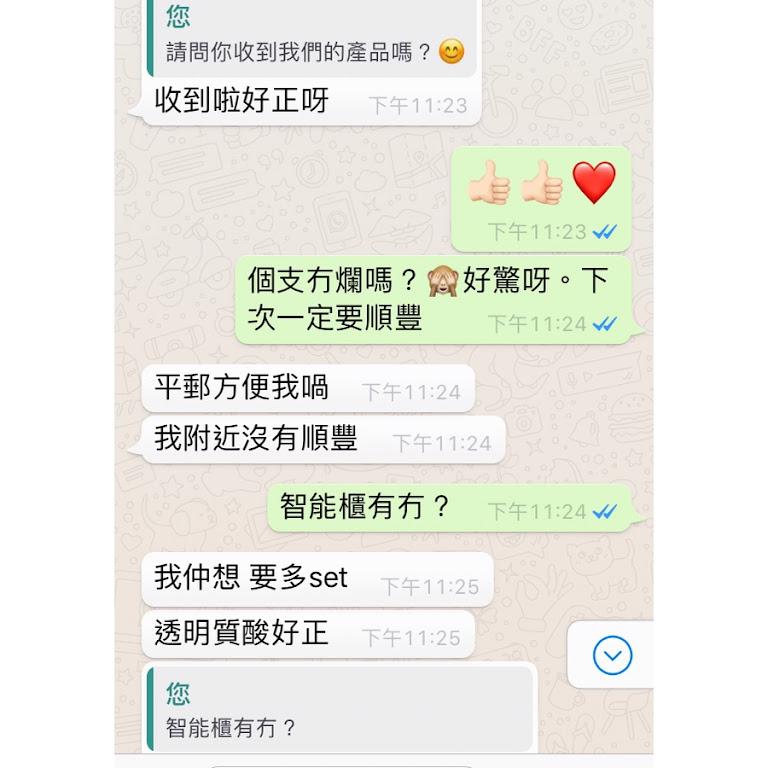Jump to quoted message 請問你收到我們的產品嗎
This screenshot has height=768, width=768.
(312, 39)
